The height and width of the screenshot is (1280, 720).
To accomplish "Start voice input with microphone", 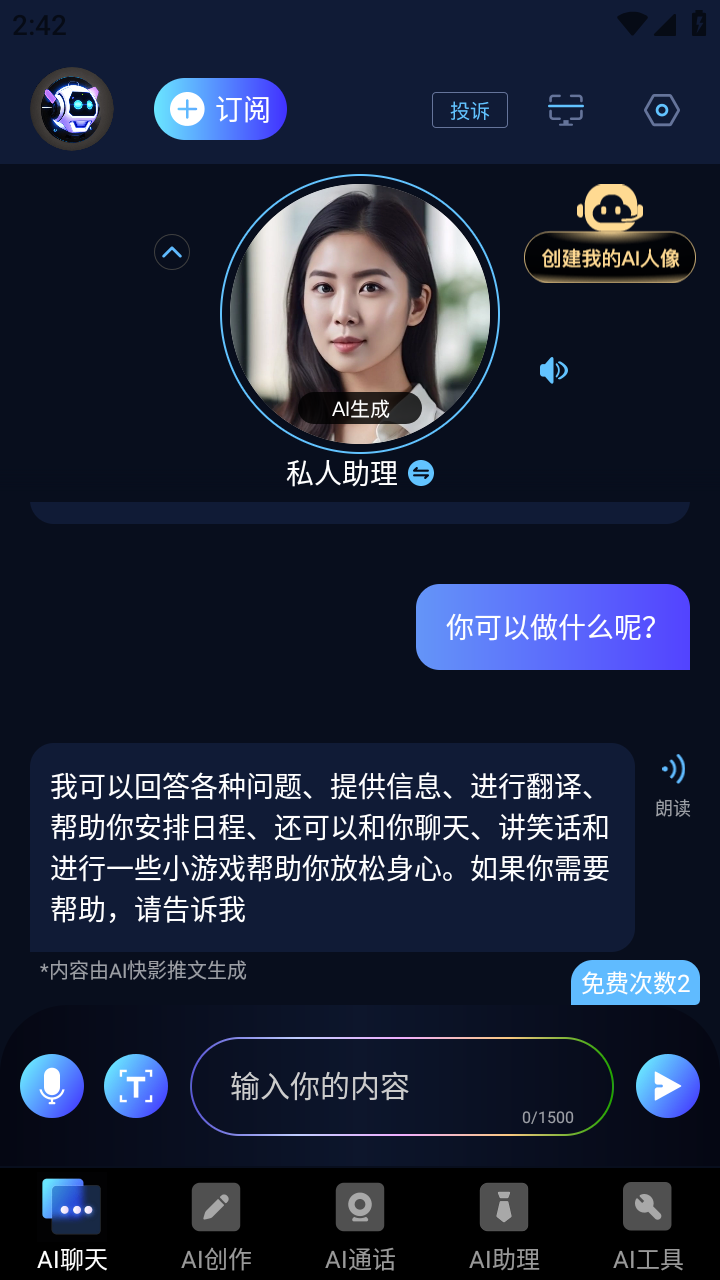I will (52, 1086).
